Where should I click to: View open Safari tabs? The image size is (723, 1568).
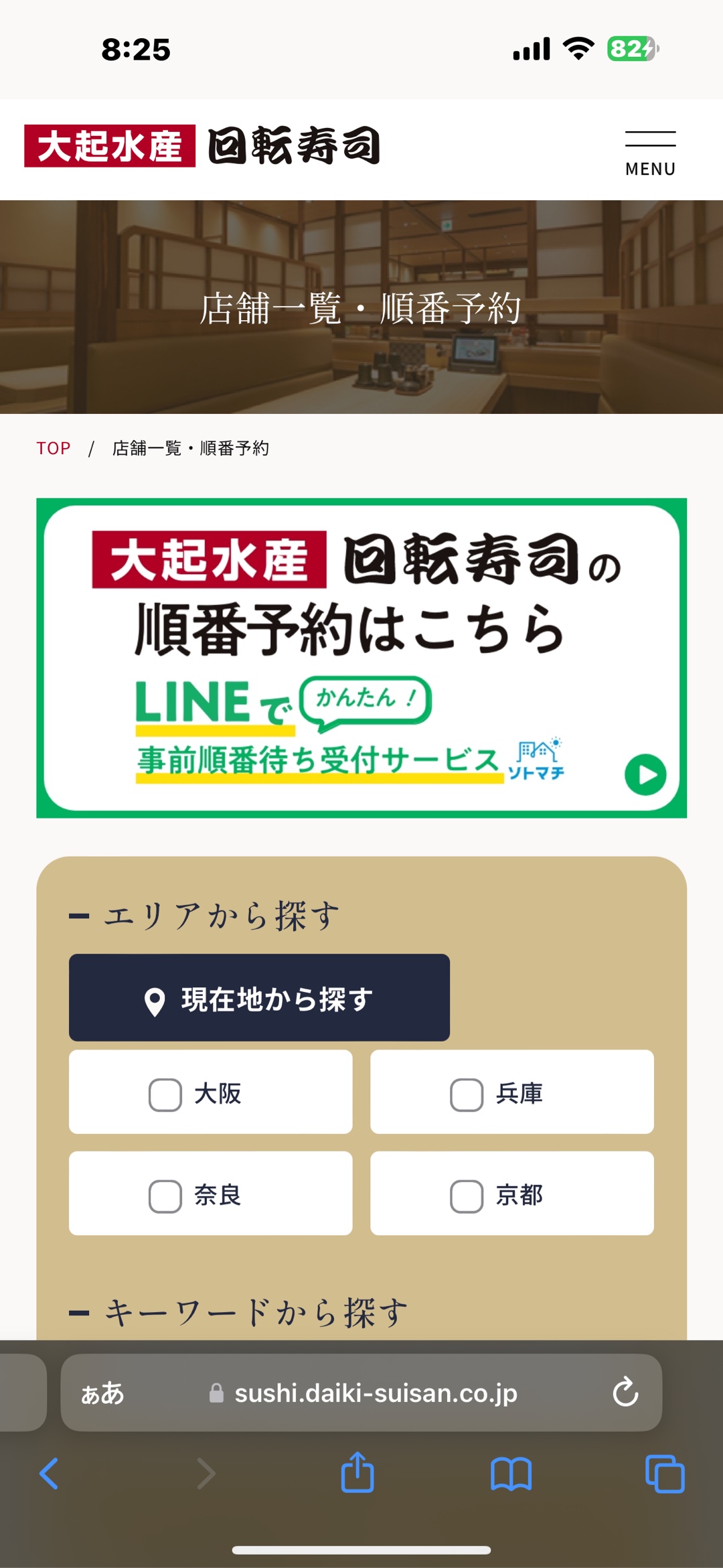(x=664, y=1474)
